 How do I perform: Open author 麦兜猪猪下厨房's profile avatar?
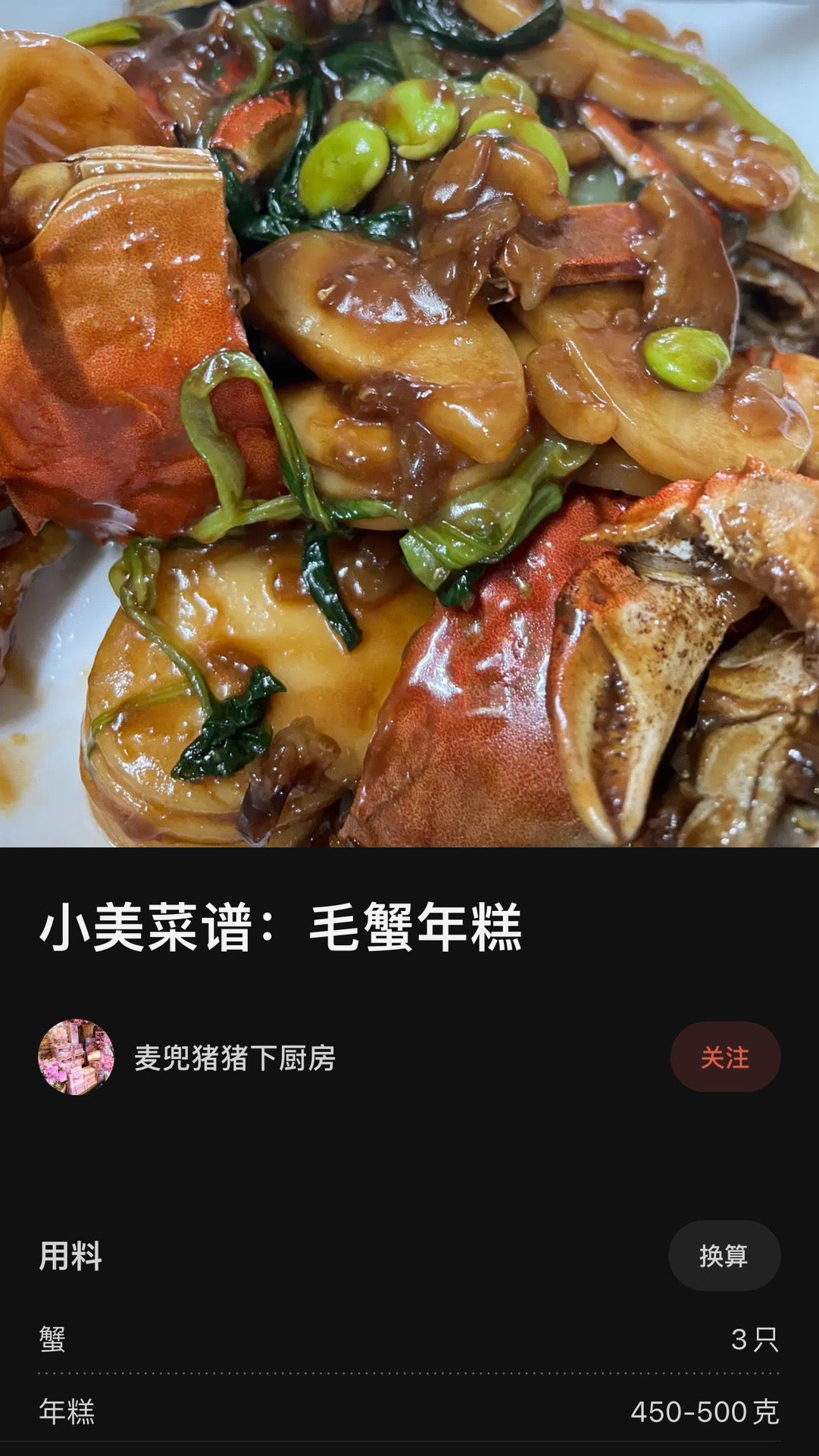(76, 1057)
